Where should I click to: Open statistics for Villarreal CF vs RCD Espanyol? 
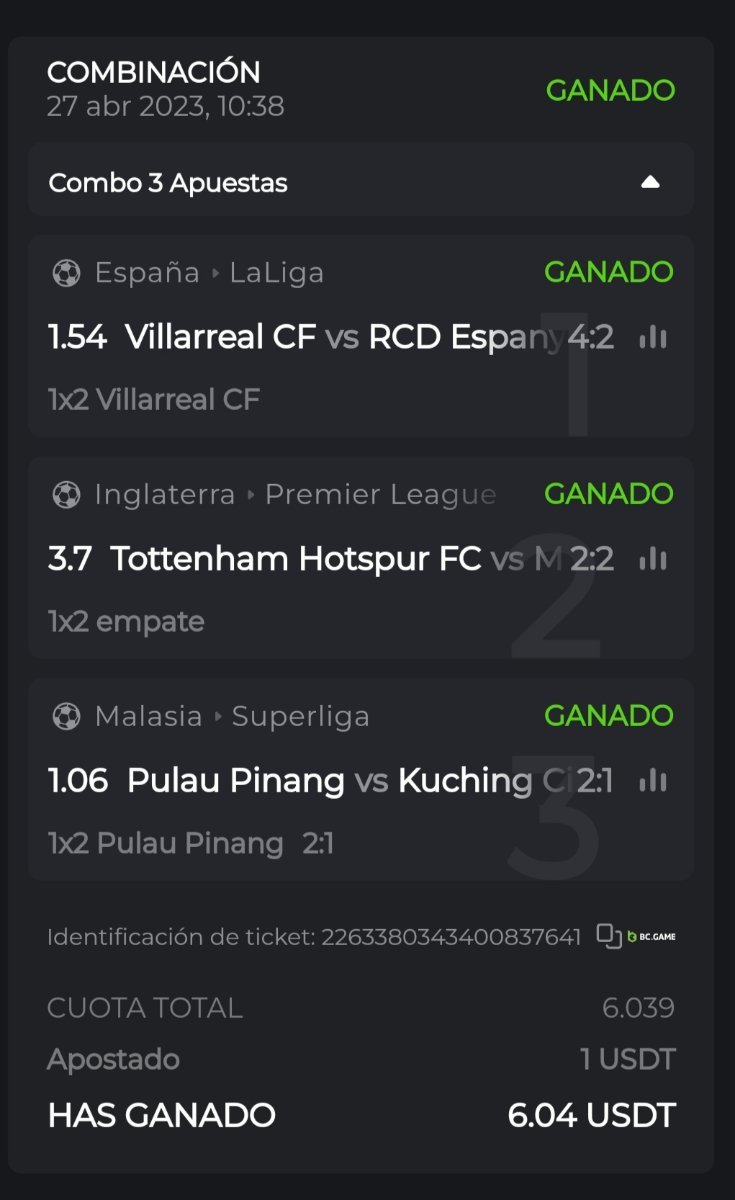click(653, 338)
